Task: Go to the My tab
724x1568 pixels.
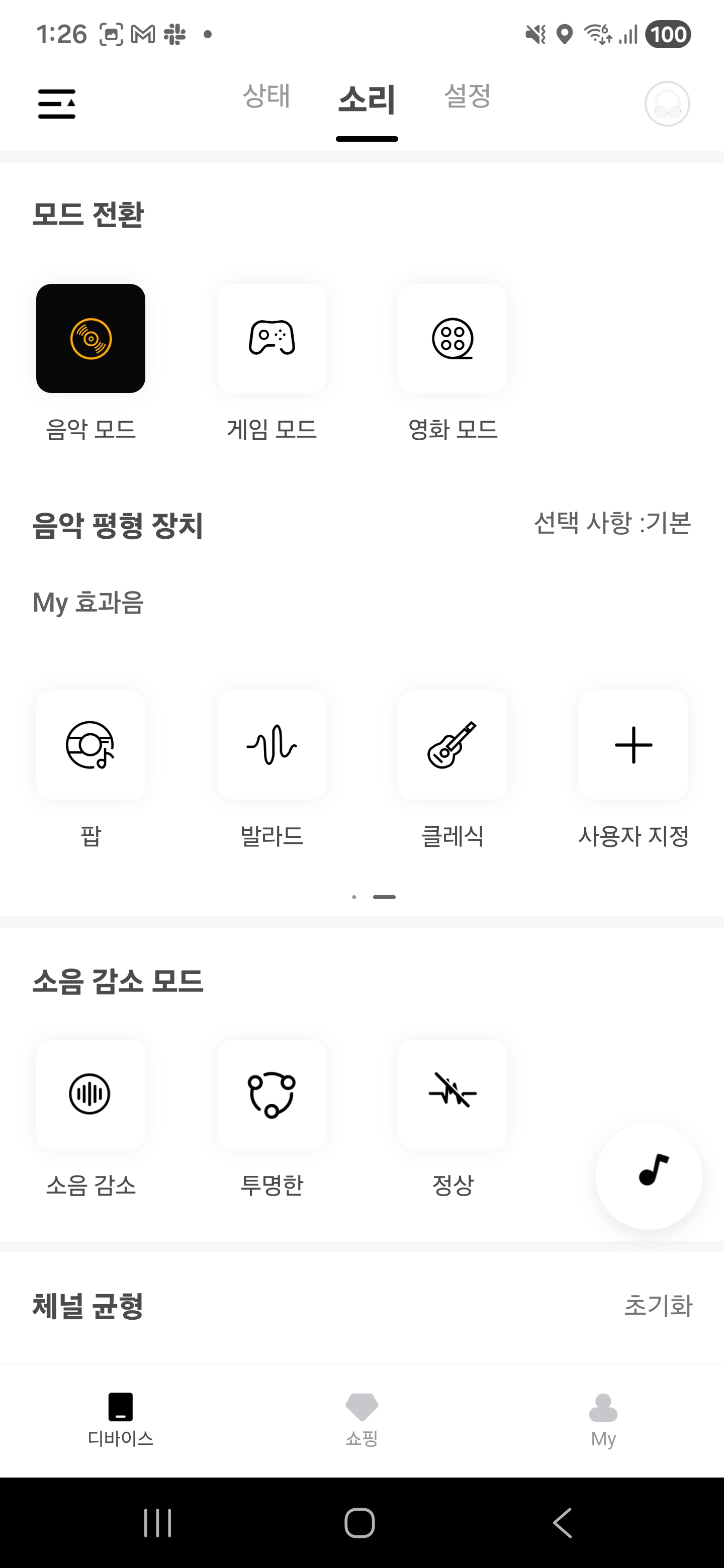Action: coord(603,1419)
